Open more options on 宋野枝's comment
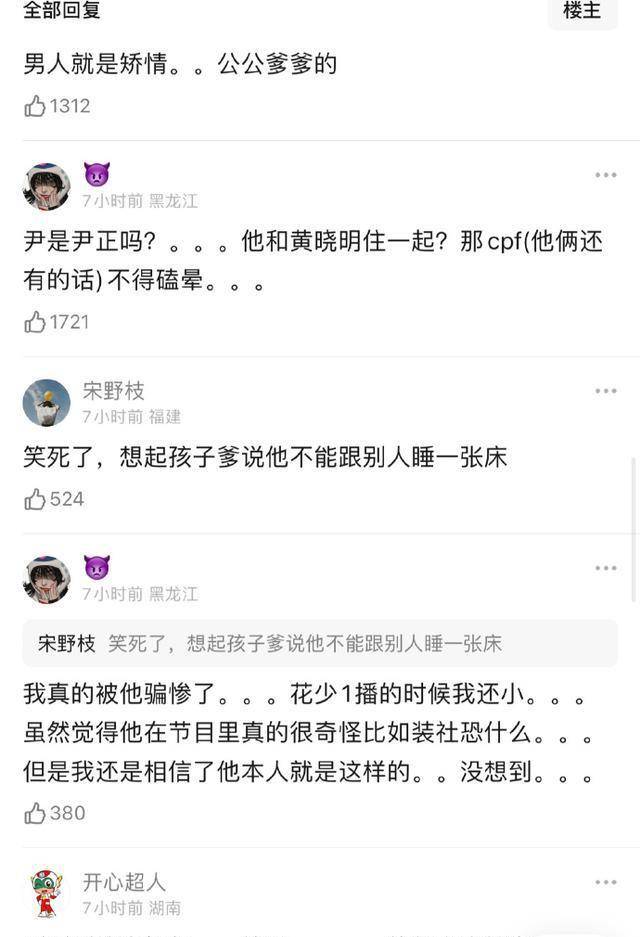The image size is (640, 937). click(606, 391)
